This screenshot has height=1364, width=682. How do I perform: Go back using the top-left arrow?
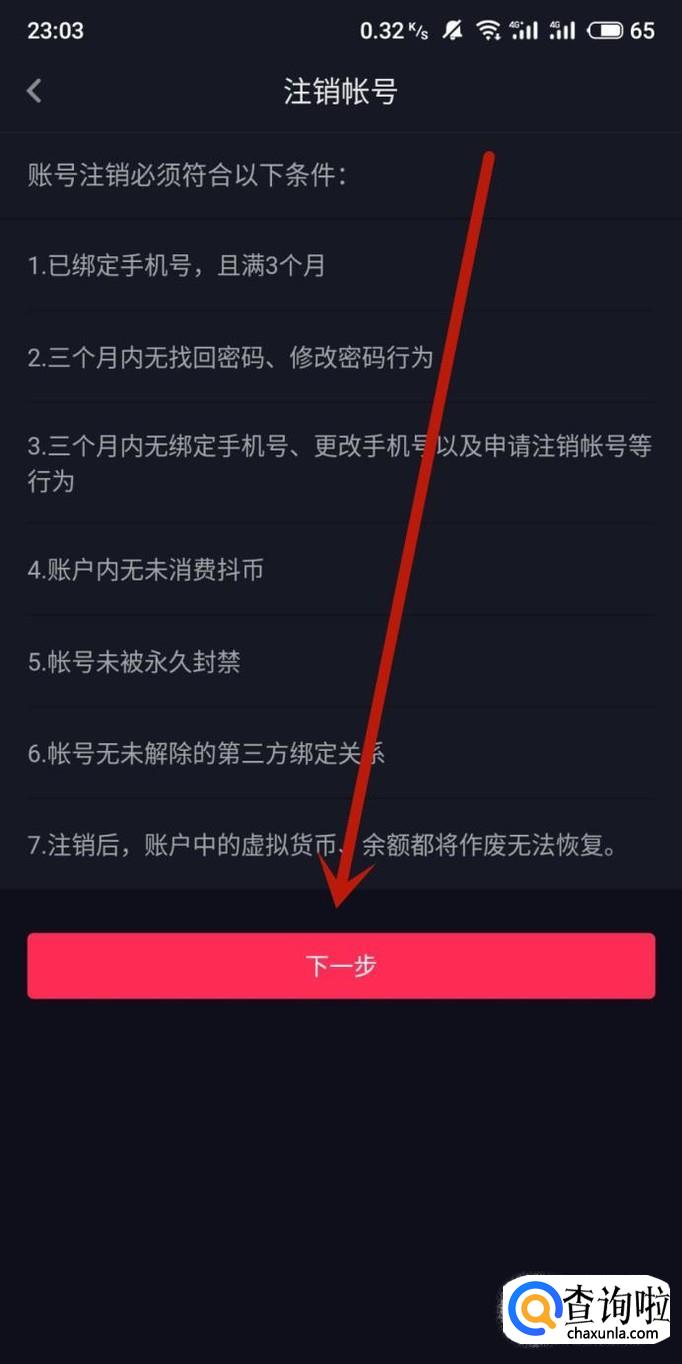[34, 91]
